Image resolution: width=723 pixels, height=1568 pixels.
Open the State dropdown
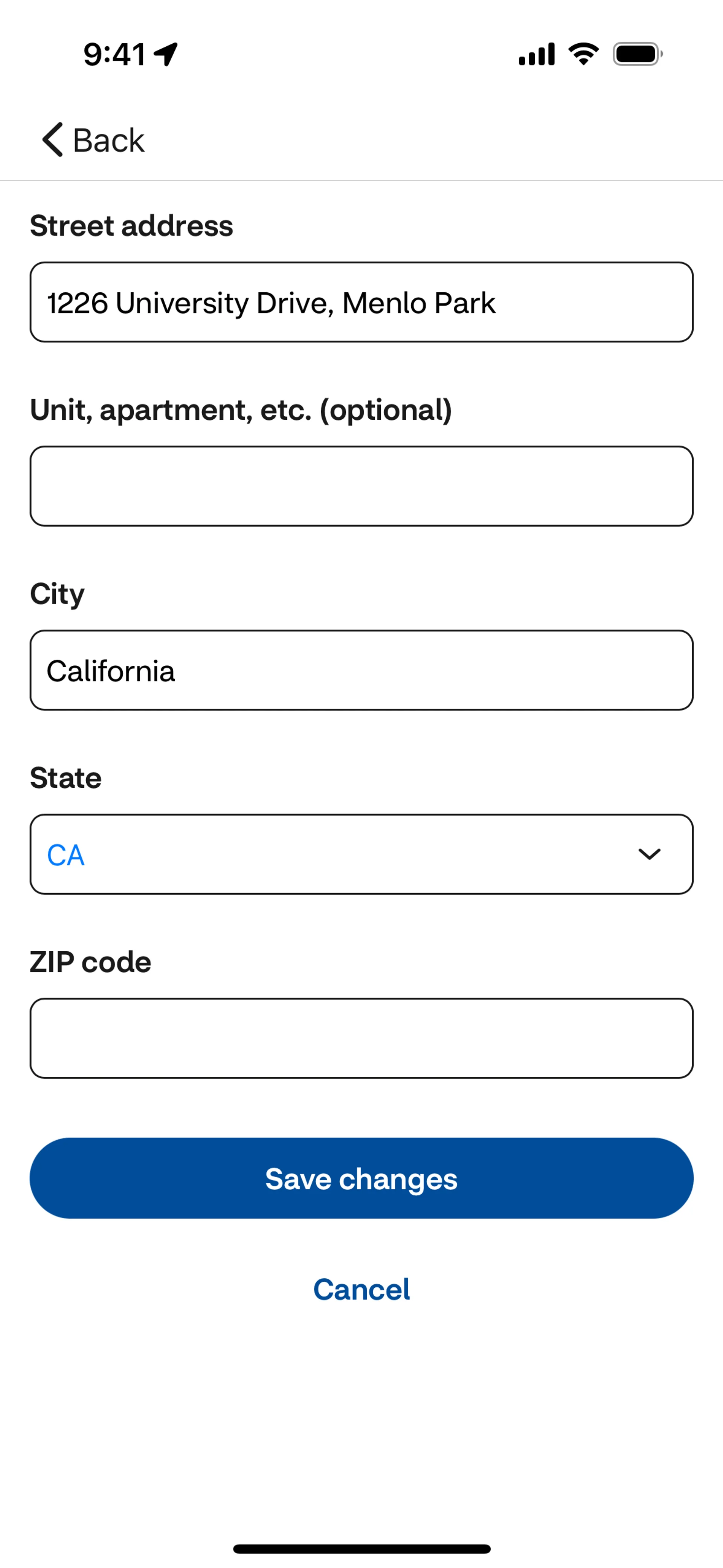(x=361, y=854)
